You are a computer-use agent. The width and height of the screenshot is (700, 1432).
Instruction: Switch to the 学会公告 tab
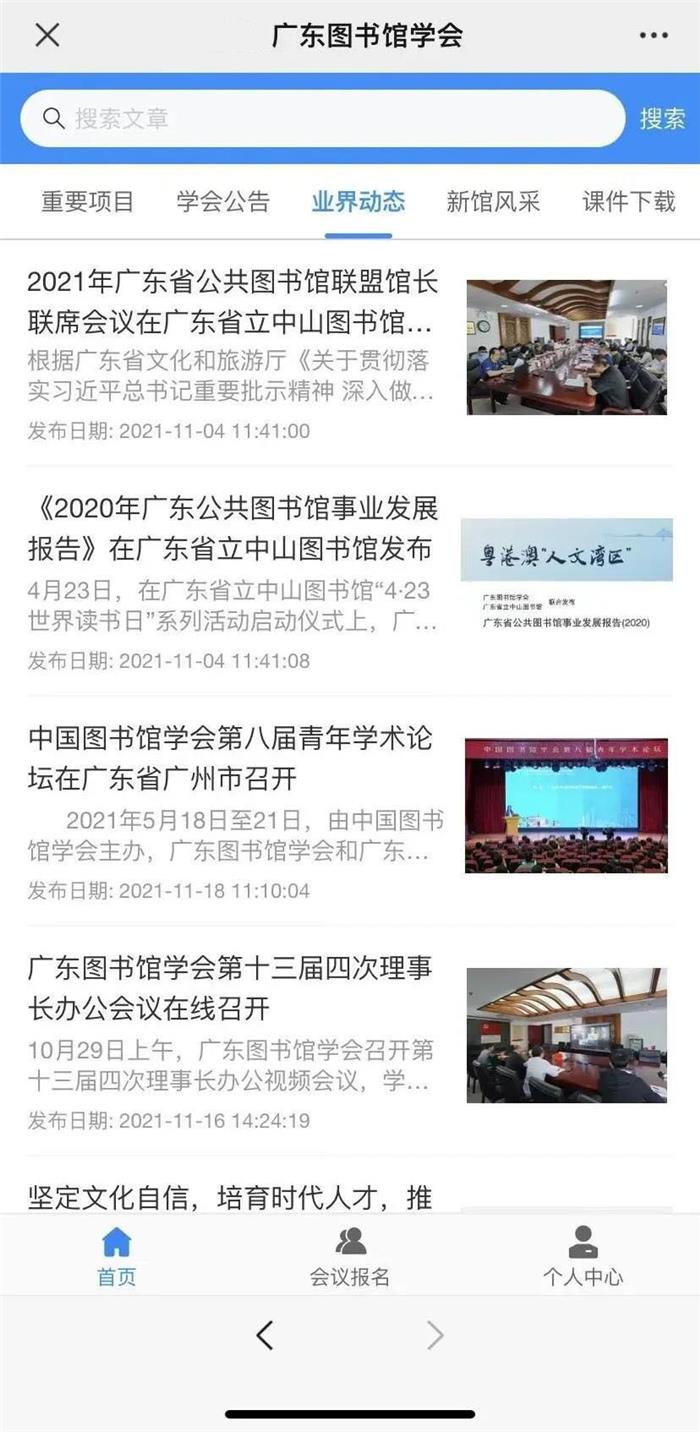(x=223, y=201)
